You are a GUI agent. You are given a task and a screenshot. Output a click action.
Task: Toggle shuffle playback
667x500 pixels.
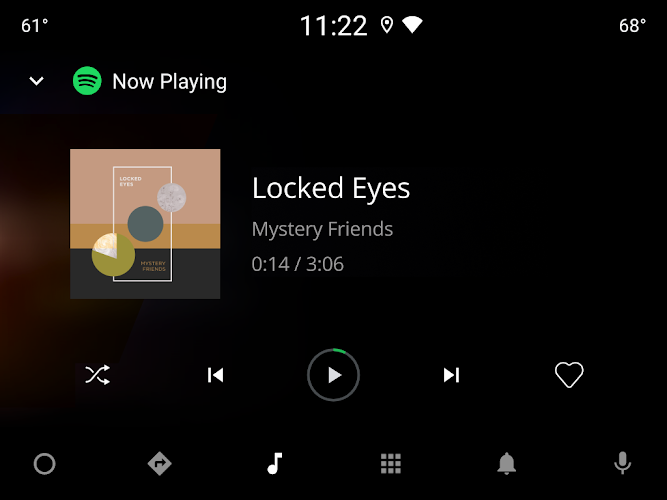pyautogui.click(x=97, y=375)
